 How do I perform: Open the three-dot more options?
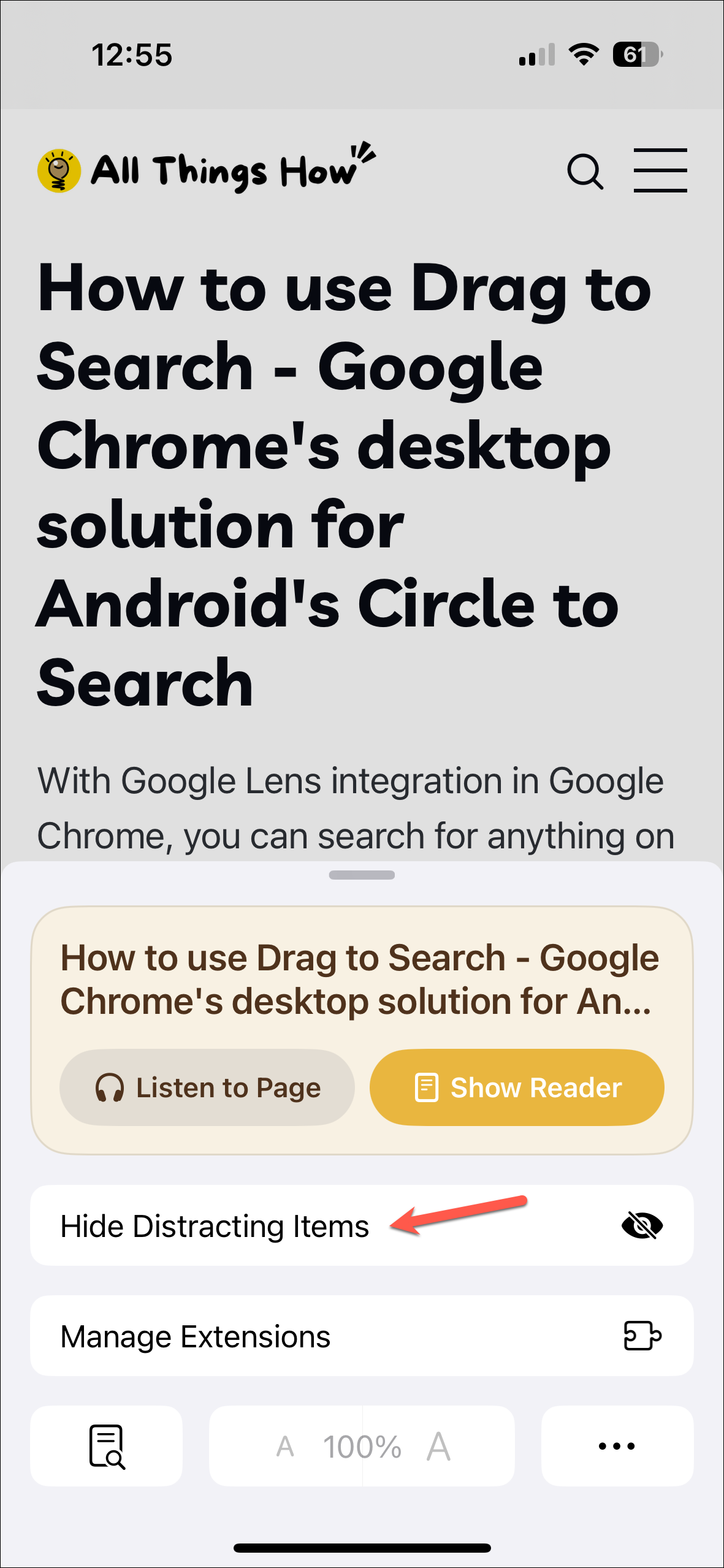tap(617, 1446)
